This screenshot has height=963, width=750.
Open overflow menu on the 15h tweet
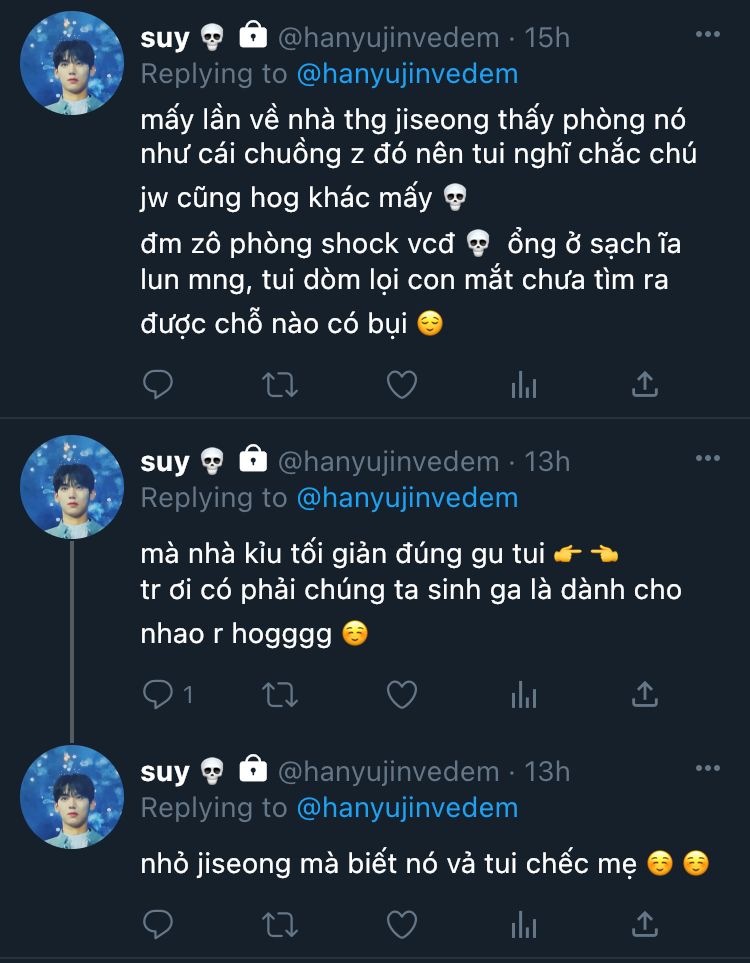click(x=707, y=35)
